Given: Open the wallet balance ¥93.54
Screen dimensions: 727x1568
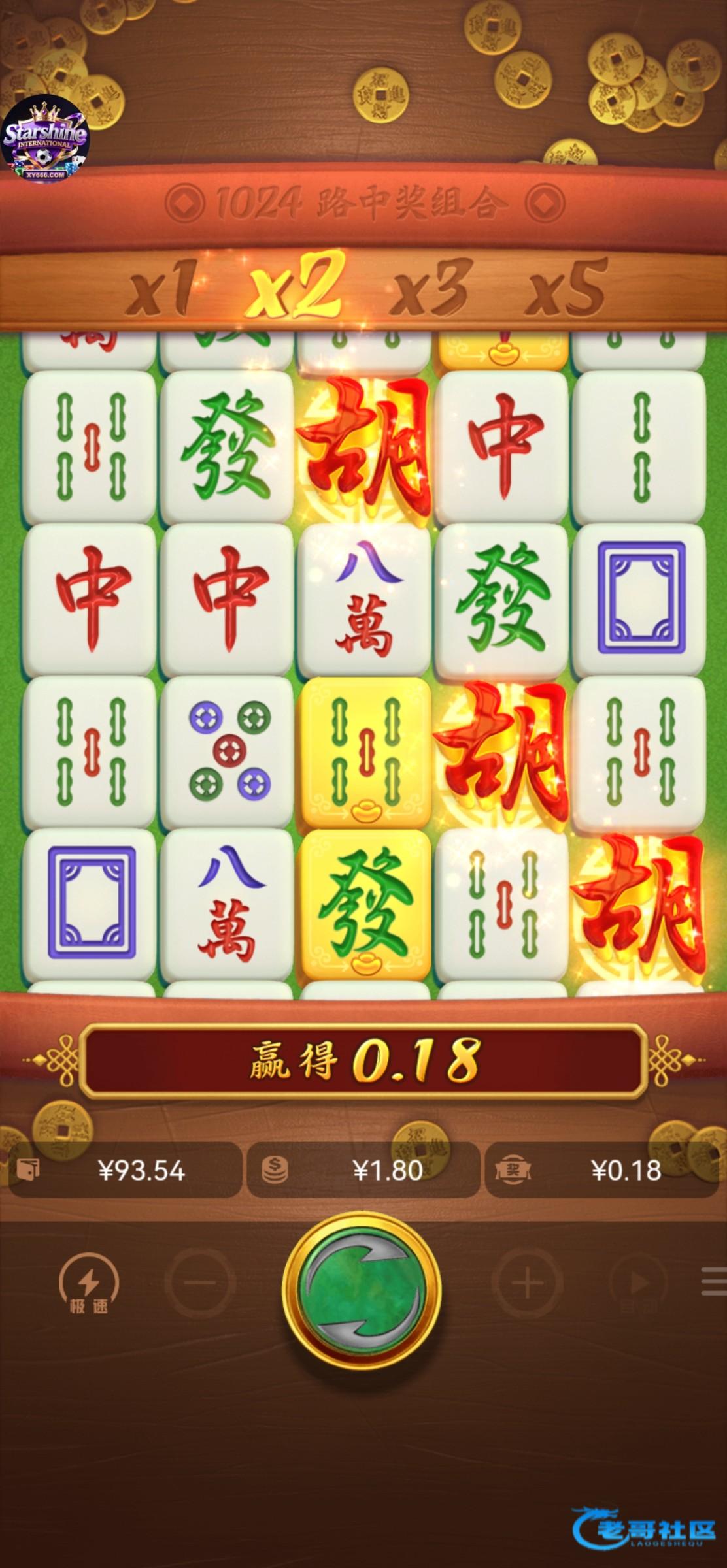Looking at the screenshot, I should pyautogui.click(x=124, y=1169).
